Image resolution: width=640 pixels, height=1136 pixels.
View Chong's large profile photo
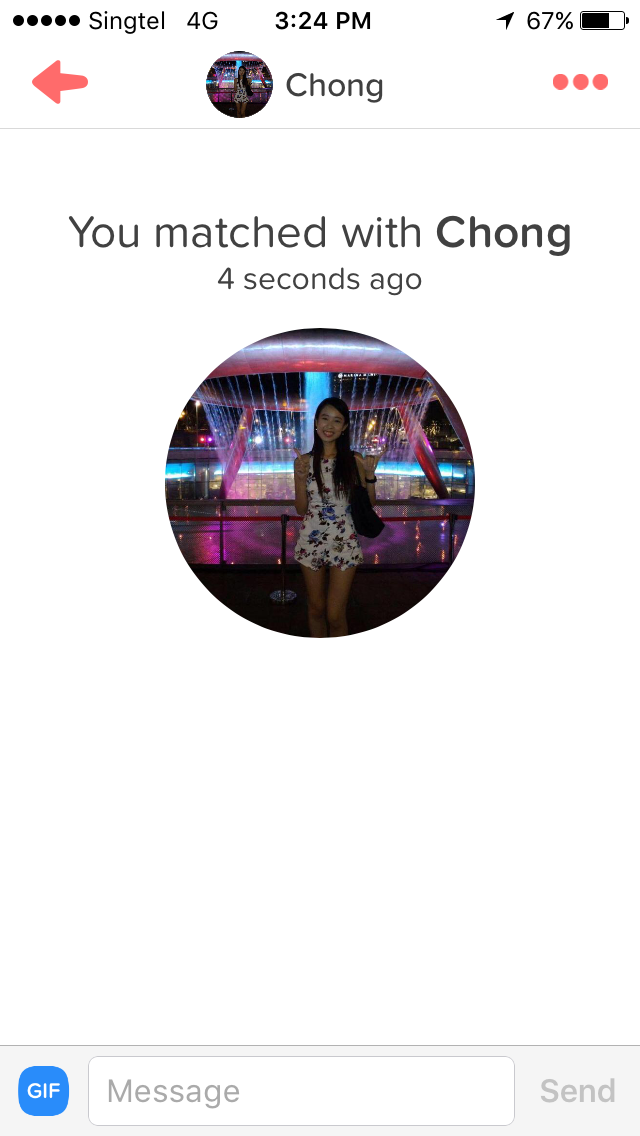click(320, 483)
